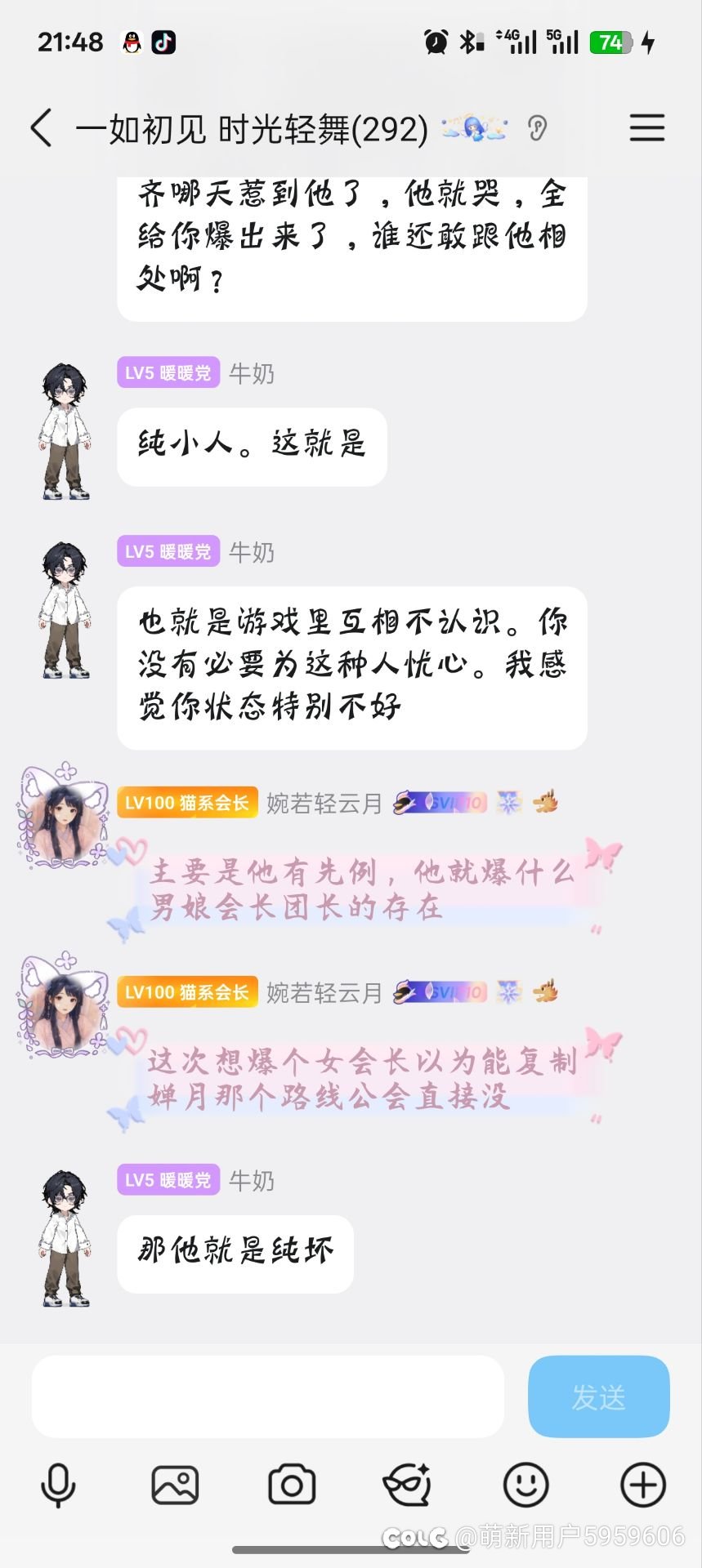Tap 牛奶's avatar beside 那他就是纯坏
The width and height of the screenshot is (702, 1568).
click(x=65, y=1238)
